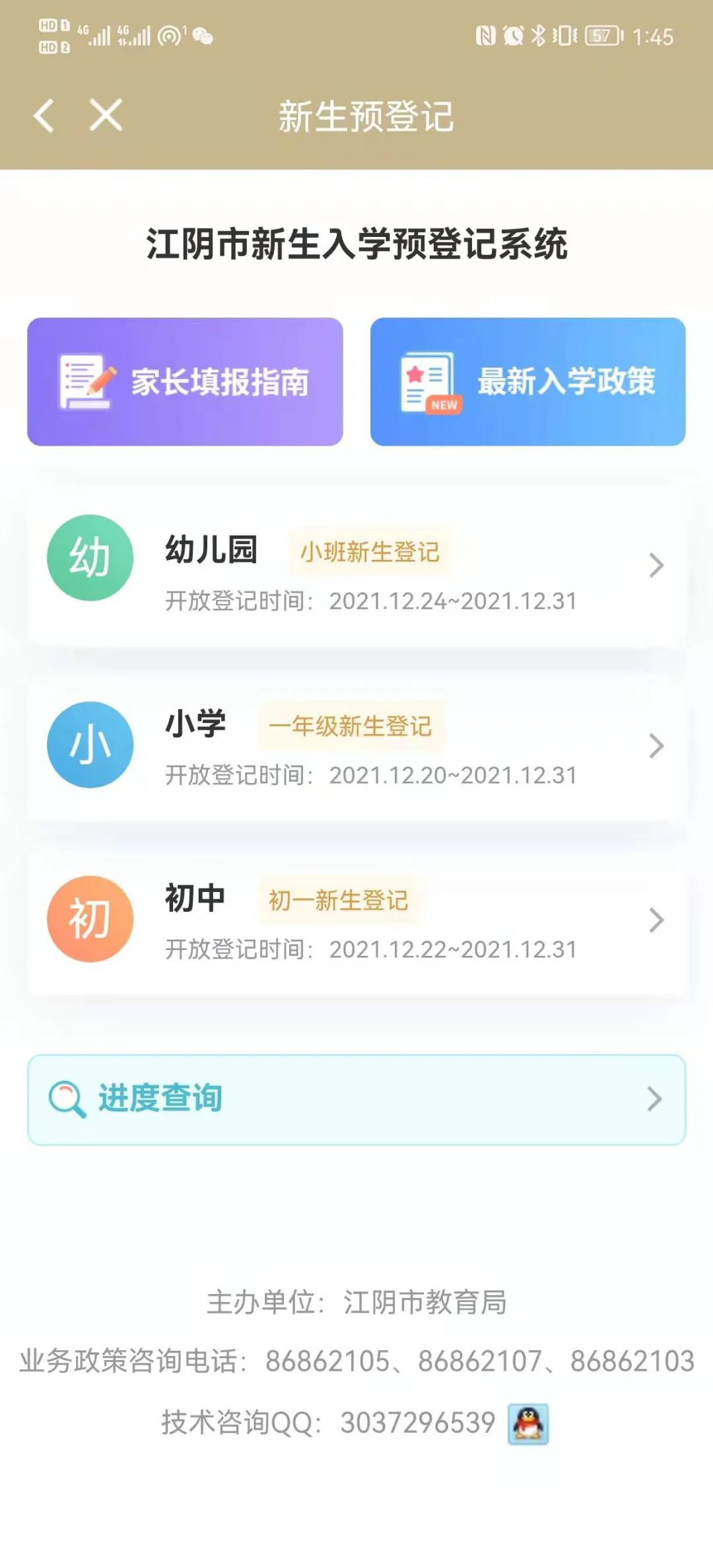Open 初中 初一新生登记
713x1568 pixels.
click(356, 921)
